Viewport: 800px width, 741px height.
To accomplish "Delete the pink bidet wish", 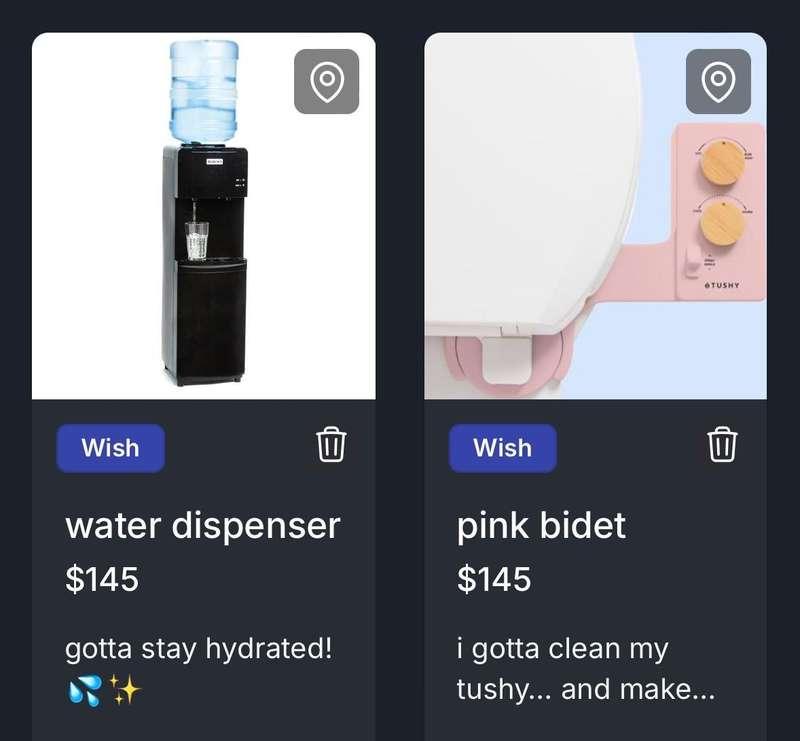I will 722,444.
